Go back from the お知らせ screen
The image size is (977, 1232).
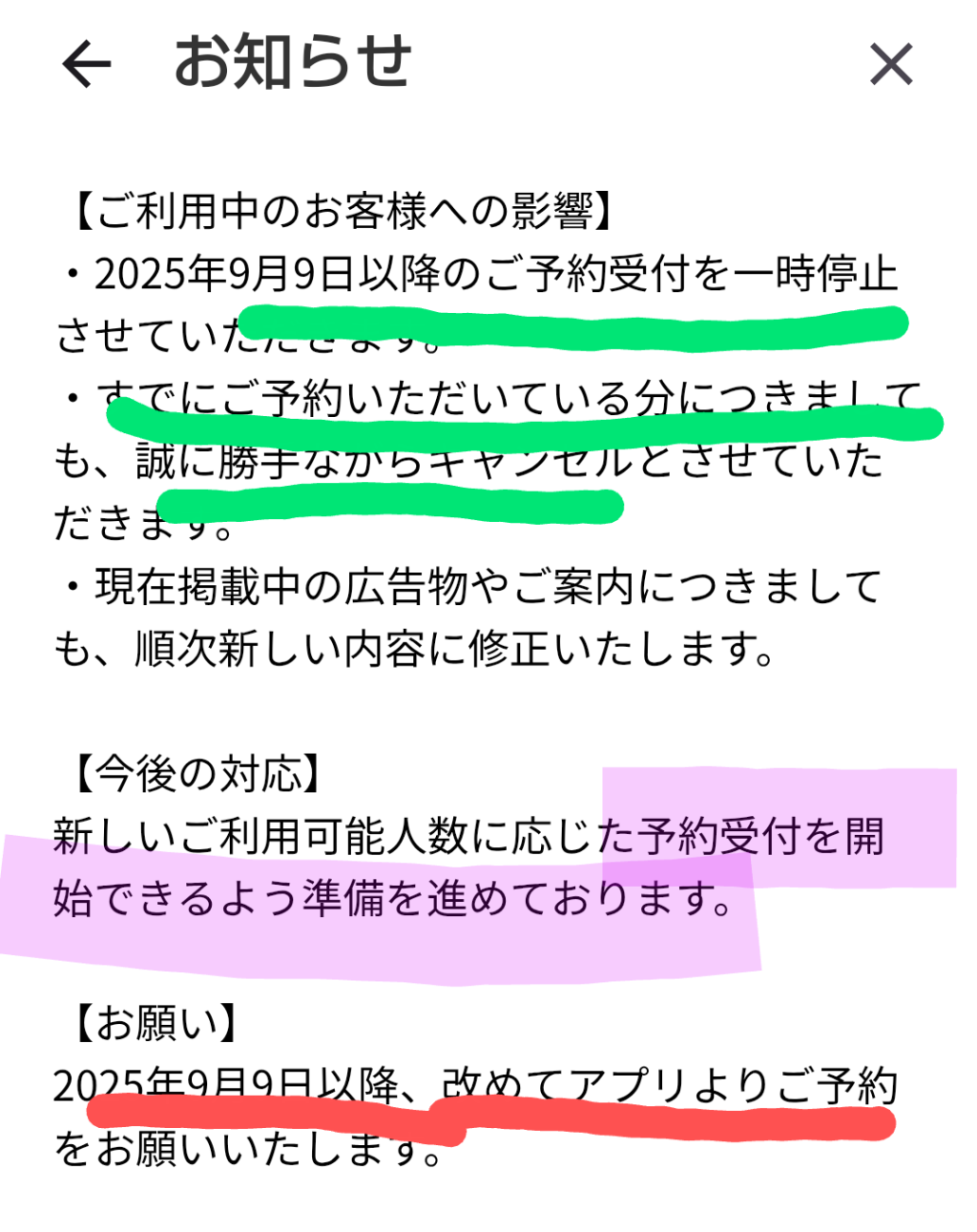pyautogui.click(x=87, y=65)
